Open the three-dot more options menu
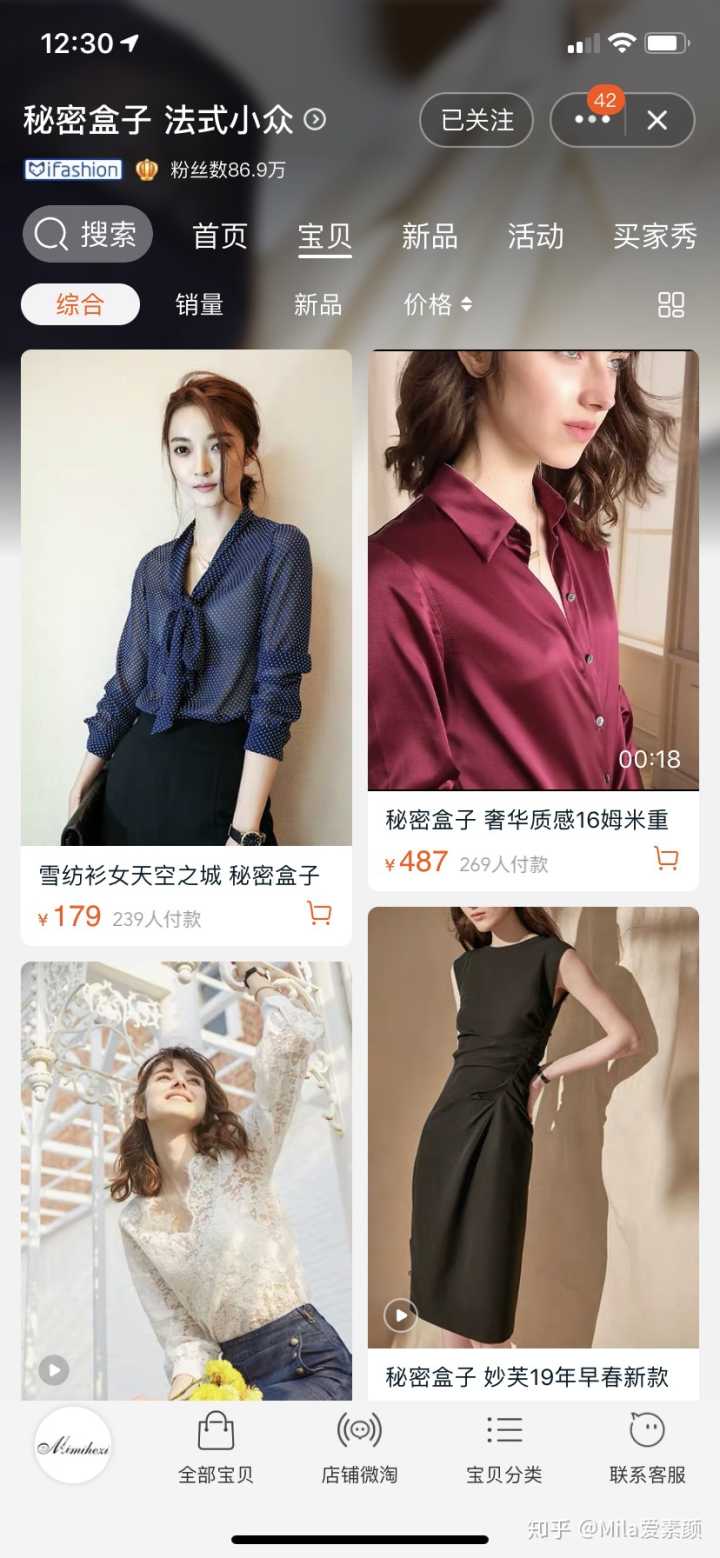The width and height of the screenshot is (720, 1558). [591, 121]
